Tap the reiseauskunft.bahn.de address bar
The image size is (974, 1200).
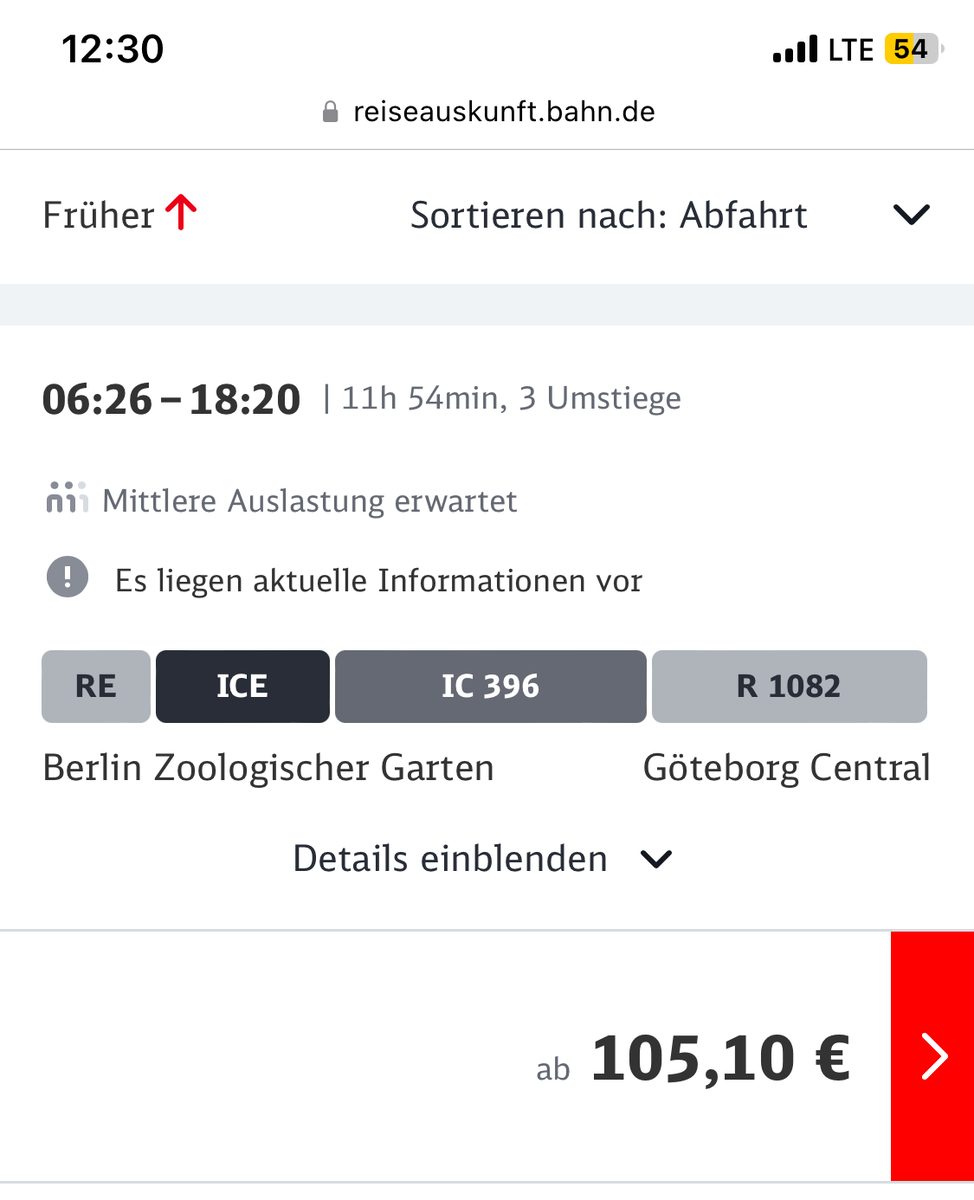[488, 111]
